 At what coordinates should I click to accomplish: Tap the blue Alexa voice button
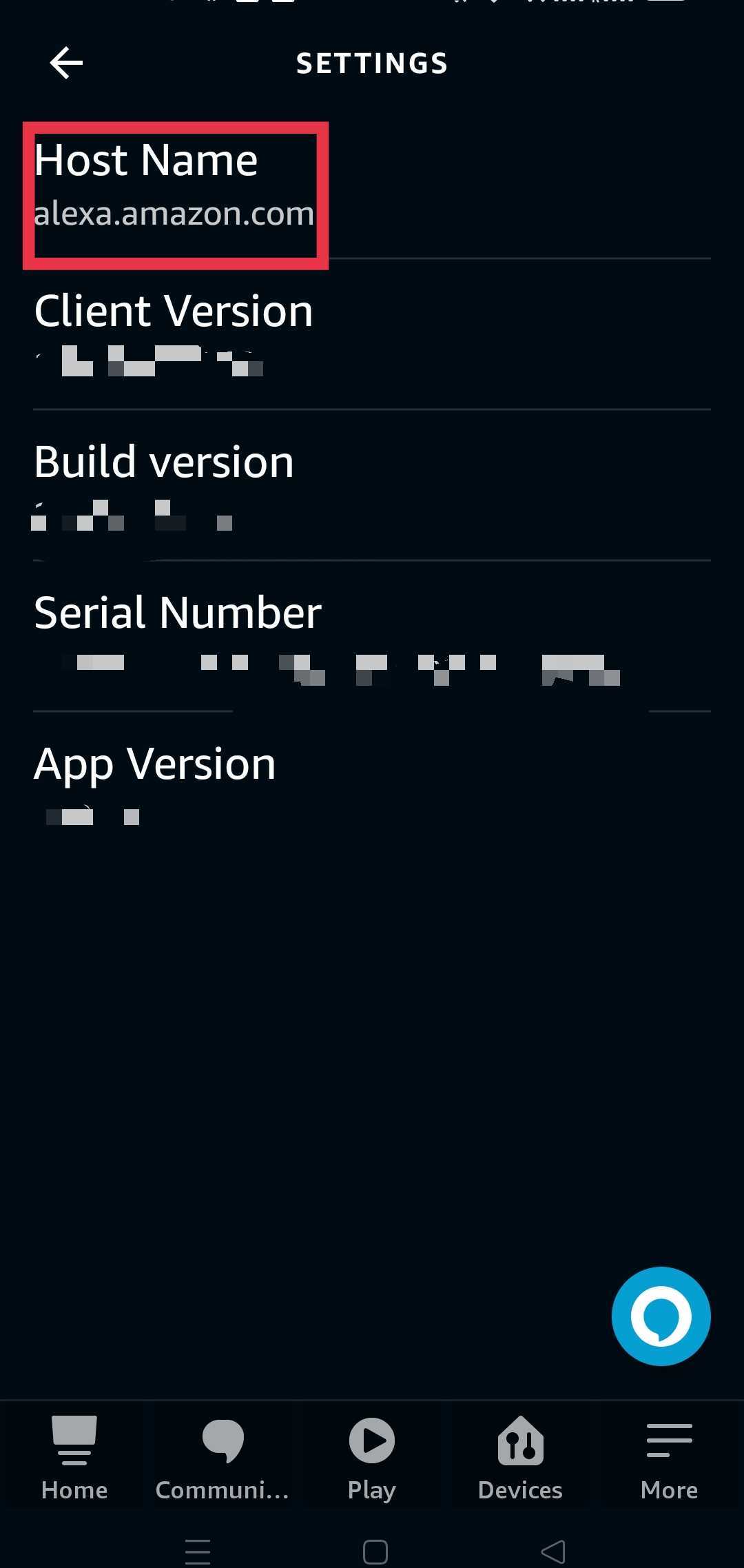tap(661, 1316)
